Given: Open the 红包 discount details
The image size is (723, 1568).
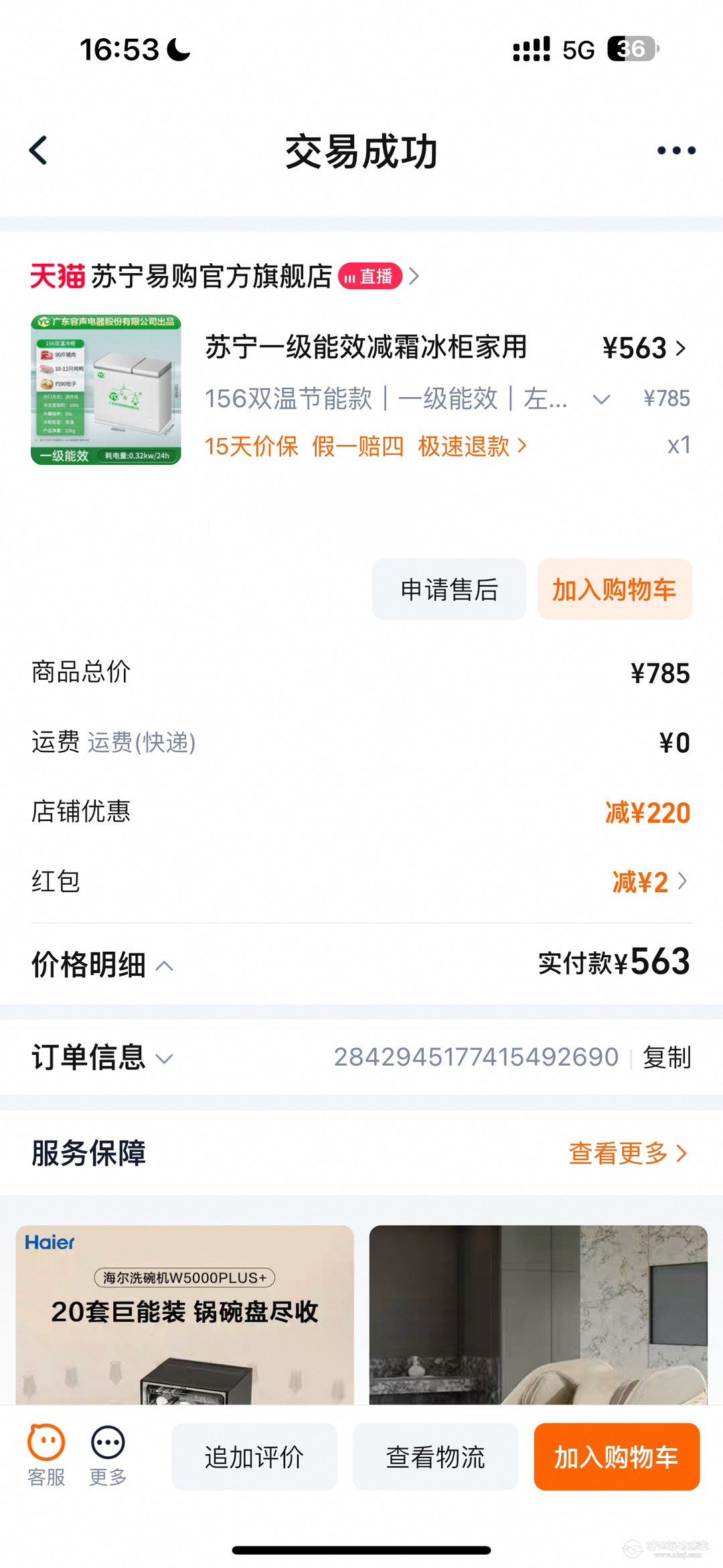Looking at the screenshot, I should coord(649,881).
